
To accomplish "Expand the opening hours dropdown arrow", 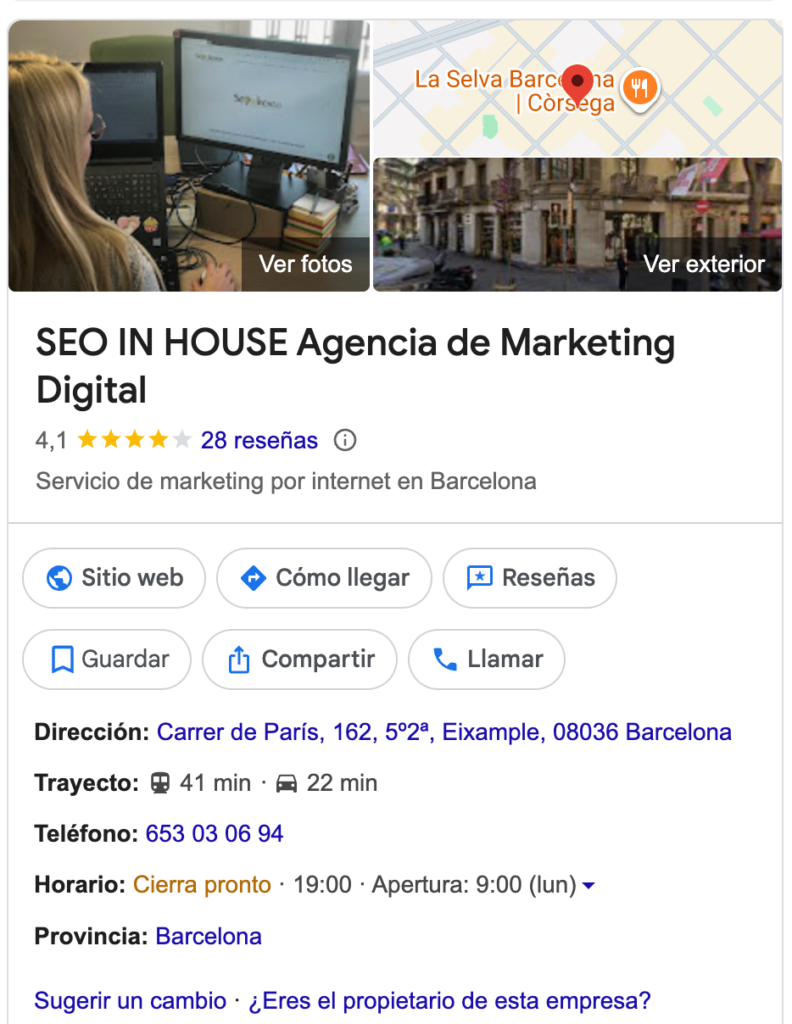I will coord(589,886).
